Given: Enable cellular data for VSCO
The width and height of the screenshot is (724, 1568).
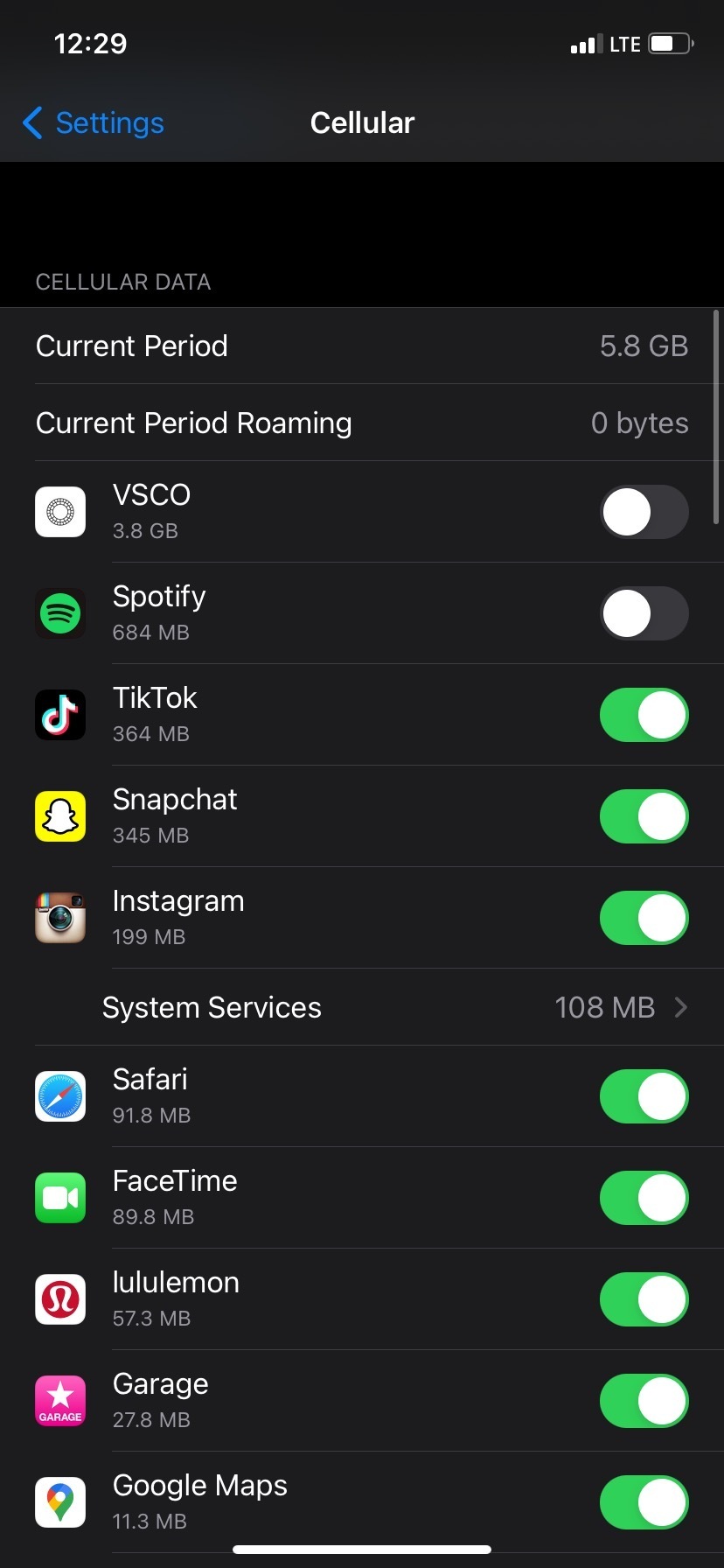Looking at the screenshot, I should point(644,512).
